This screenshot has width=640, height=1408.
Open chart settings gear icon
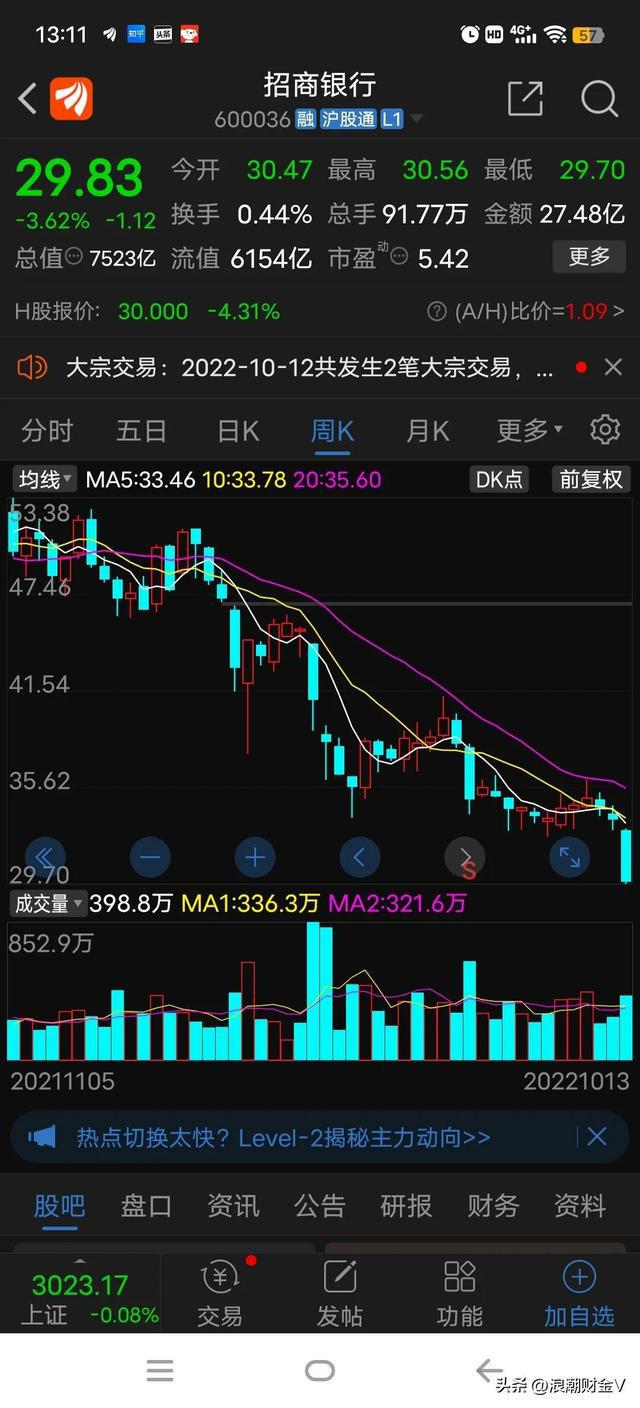pos(605,430)
